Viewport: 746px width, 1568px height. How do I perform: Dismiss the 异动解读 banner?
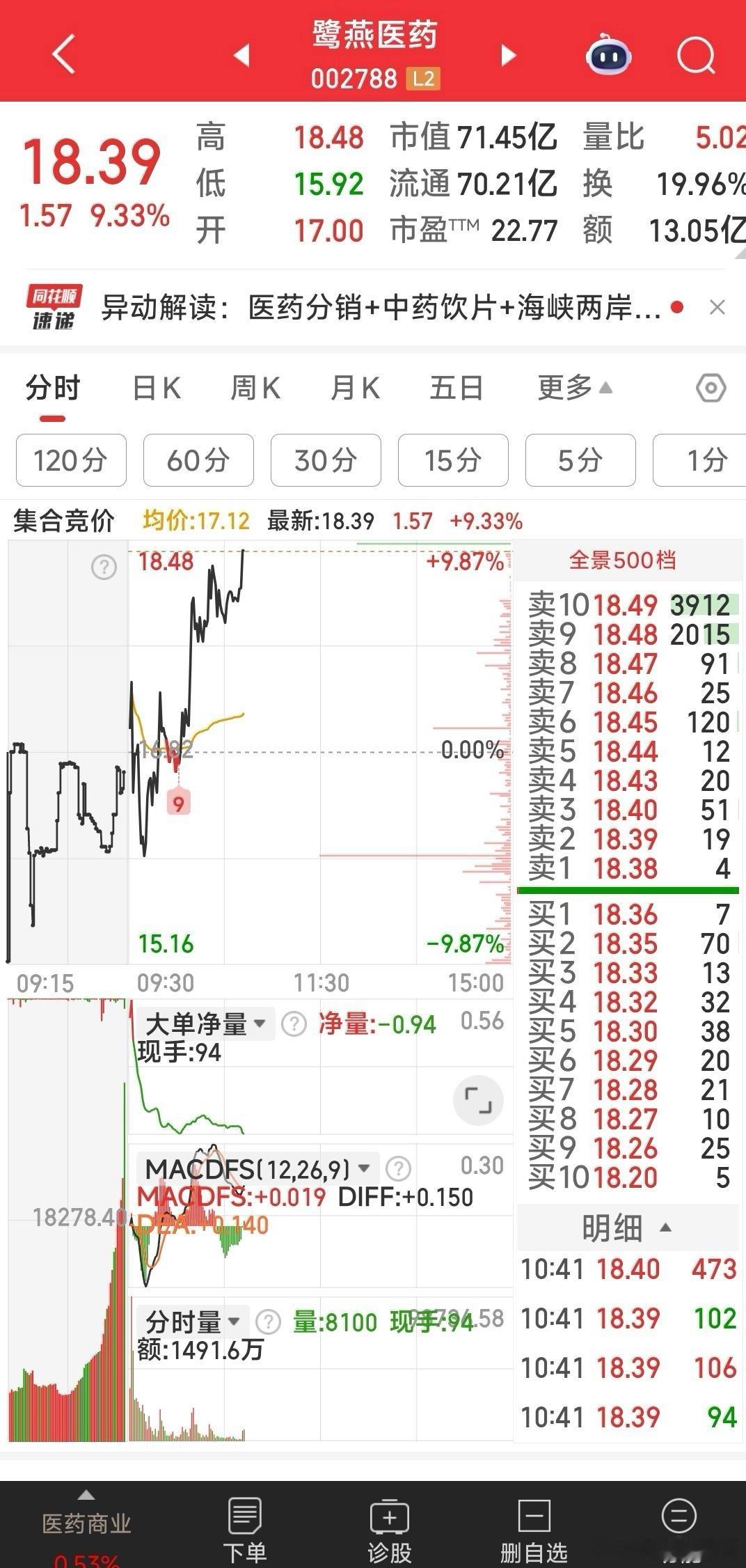pos(717,307)
